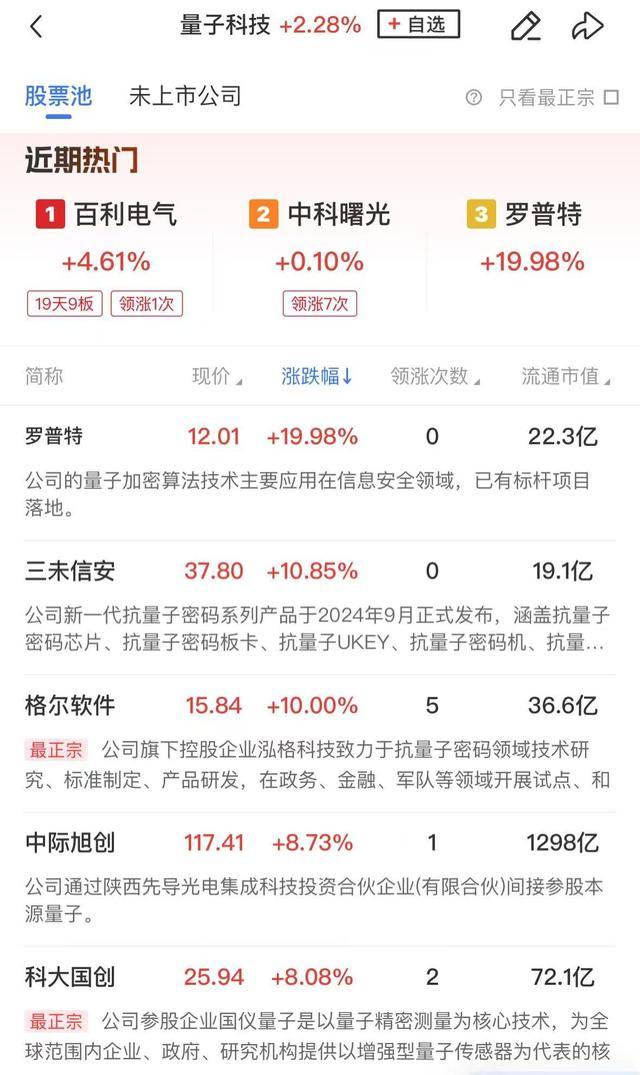
Task: Go back using the top-left arrow
Action: (36, 27)
